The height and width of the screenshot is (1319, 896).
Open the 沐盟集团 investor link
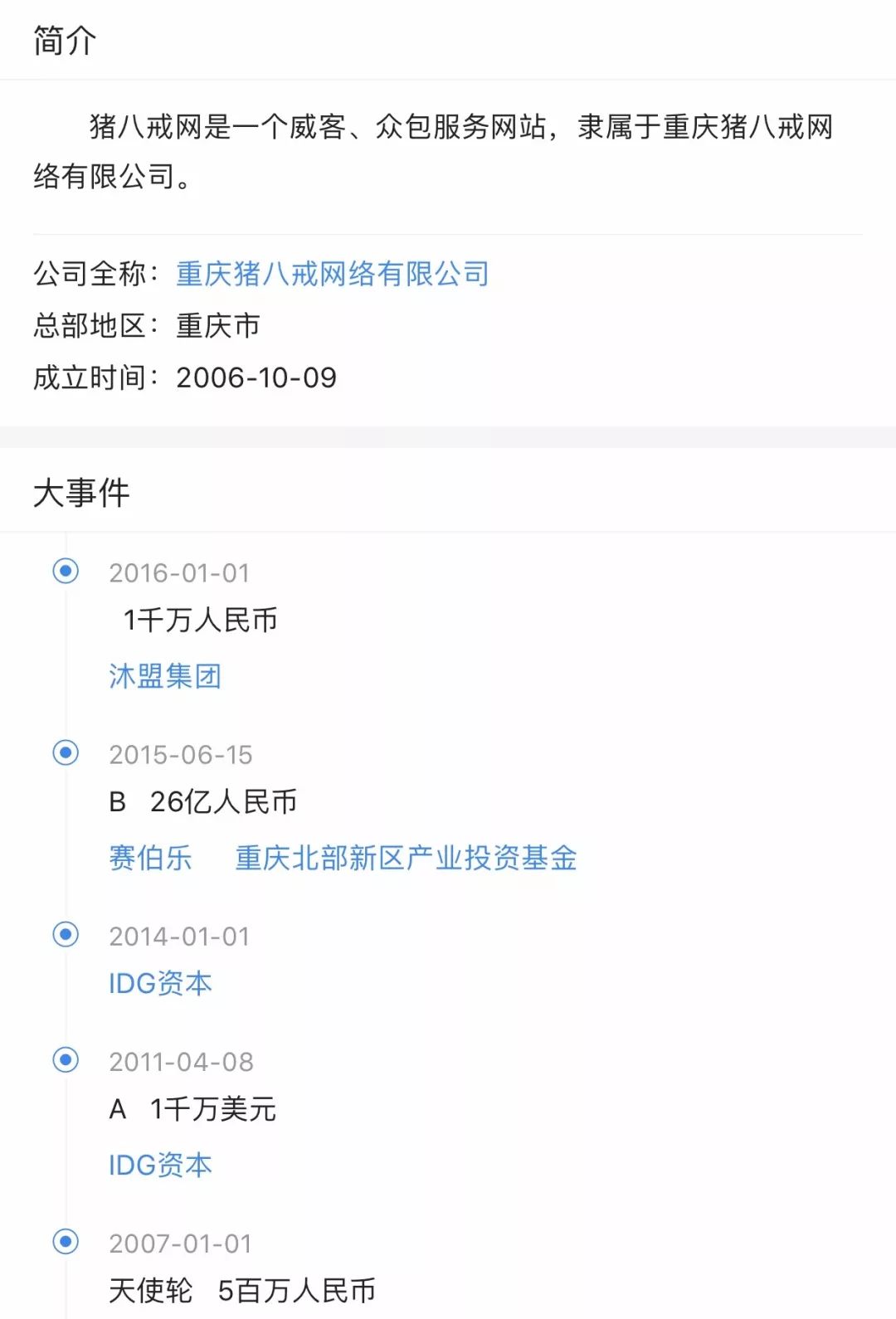pos(165,676)
